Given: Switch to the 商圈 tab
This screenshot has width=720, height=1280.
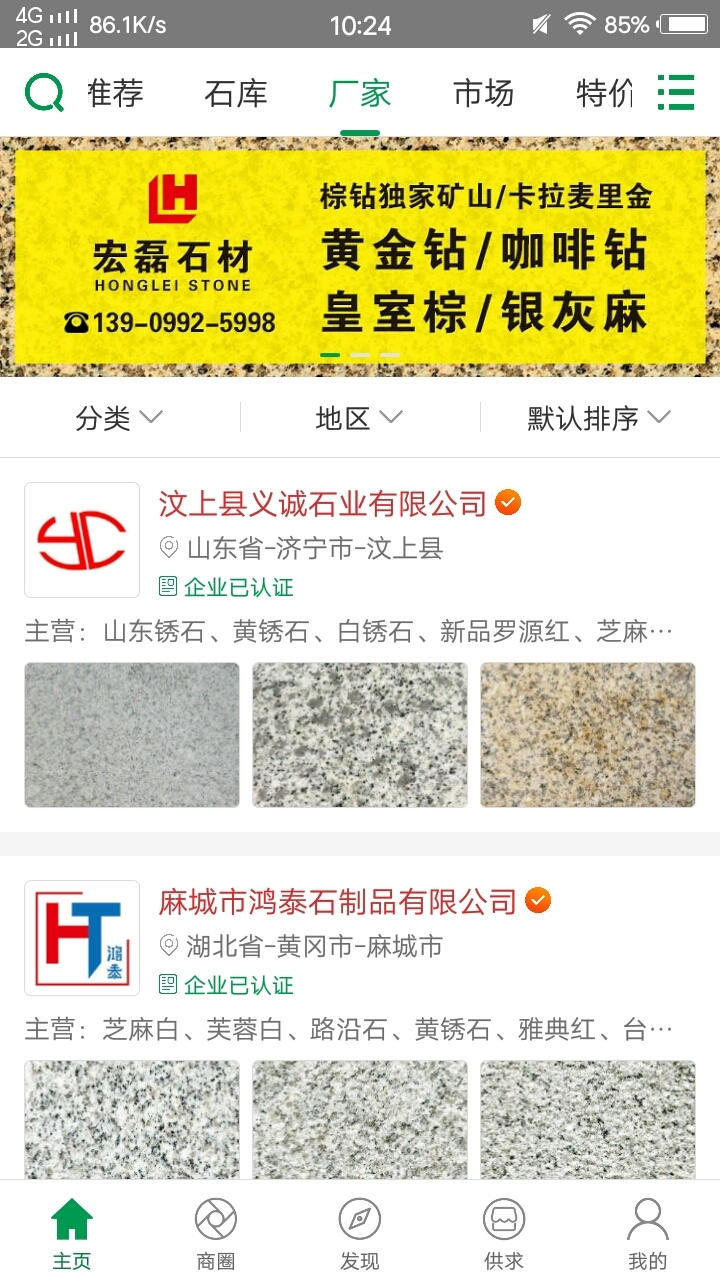Looking at the screenshot, I should click(216, 1232).
